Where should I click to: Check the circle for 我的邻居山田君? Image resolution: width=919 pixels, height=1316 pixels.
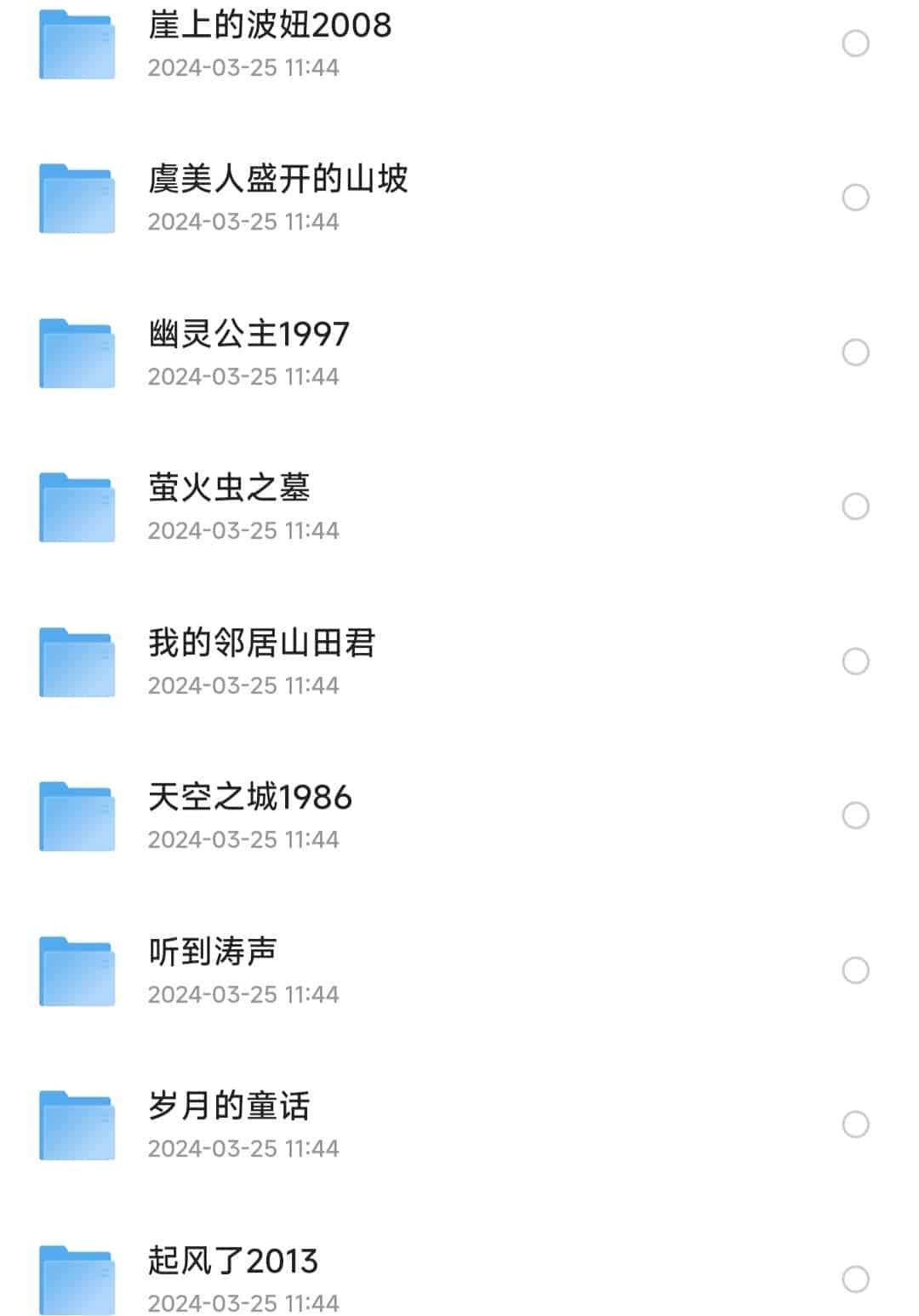[855, 661]
